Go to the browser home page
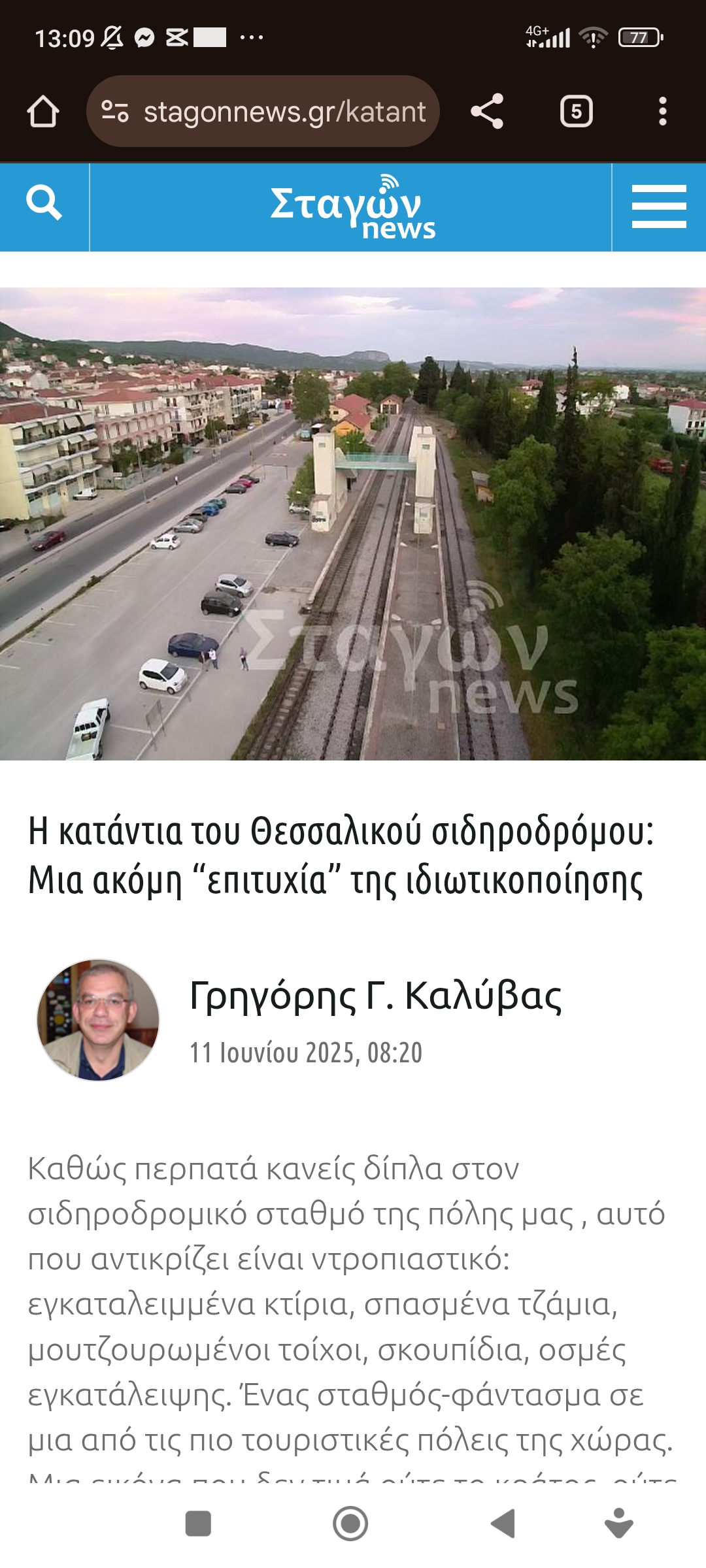 pos(43,111)
